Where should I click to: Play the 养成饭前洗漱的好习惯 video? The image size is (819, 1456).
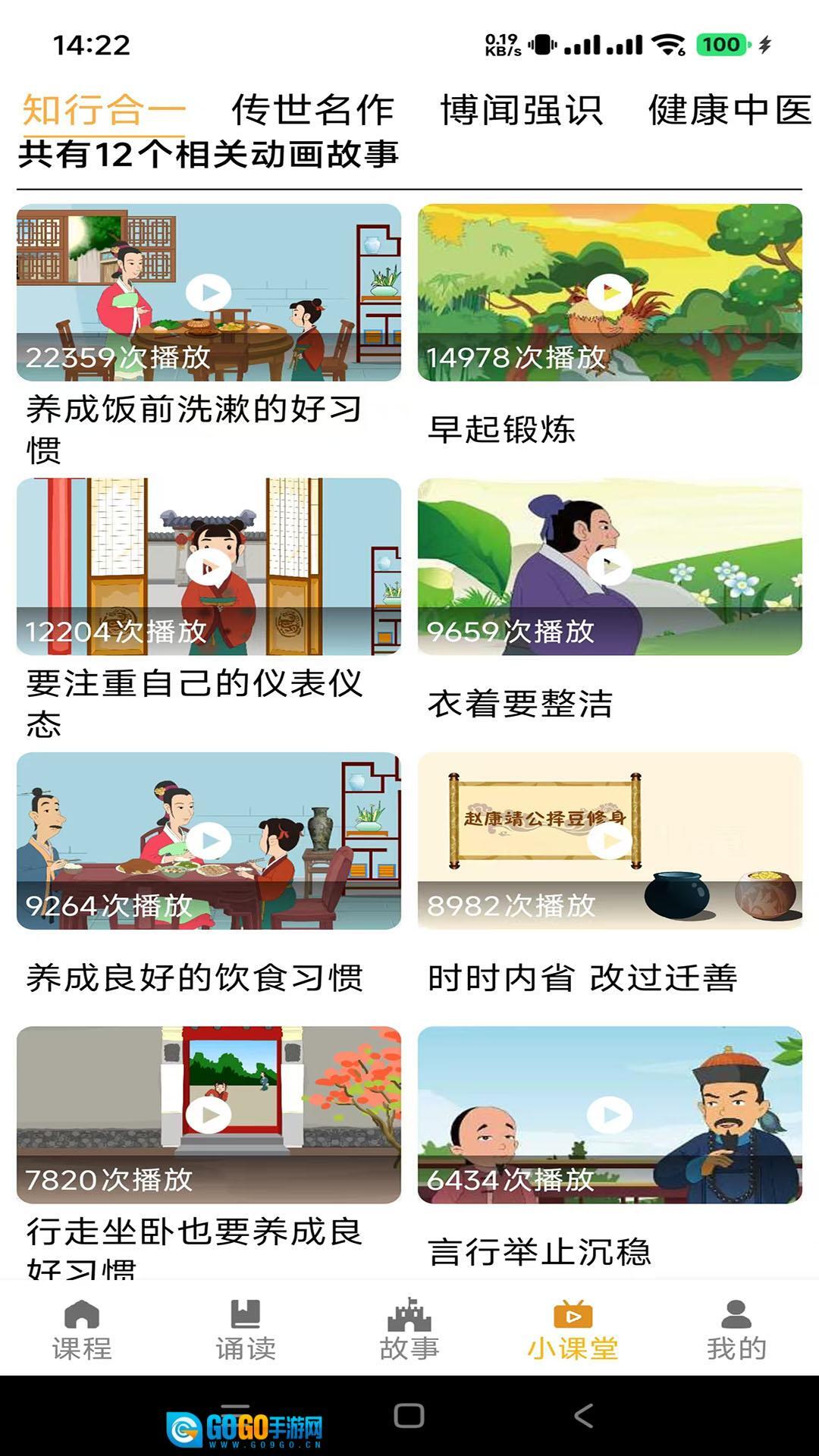point(209,293)
